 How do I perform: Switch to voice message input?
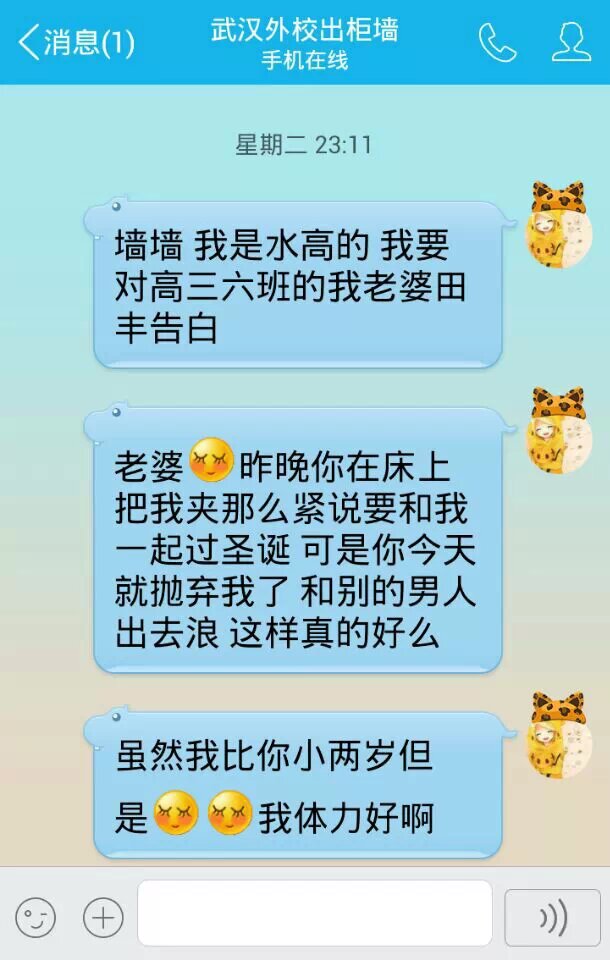tap(553, 916)
